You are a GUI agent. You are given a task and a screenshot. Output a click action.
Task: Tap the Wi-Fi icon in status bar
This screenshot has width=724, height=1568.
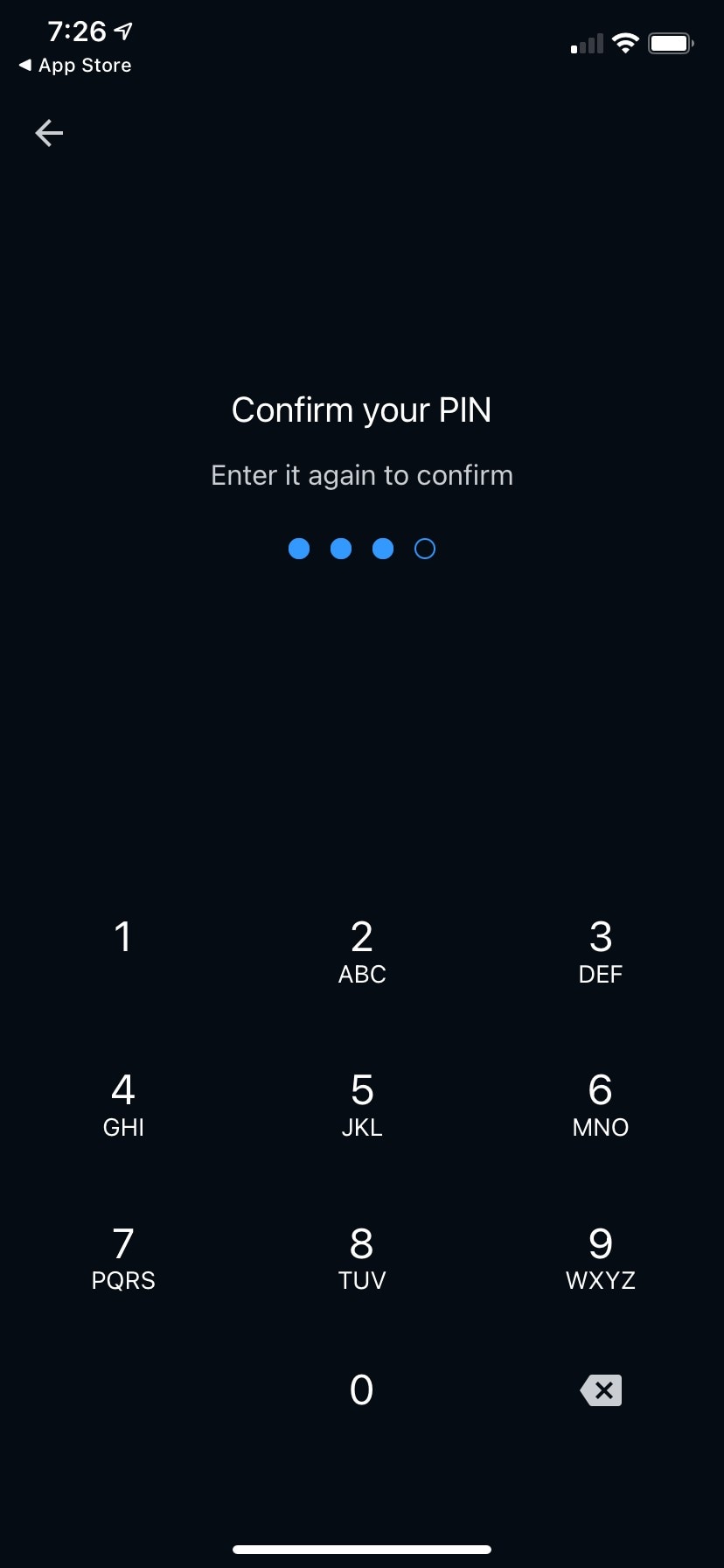click(x=626, y=43)
